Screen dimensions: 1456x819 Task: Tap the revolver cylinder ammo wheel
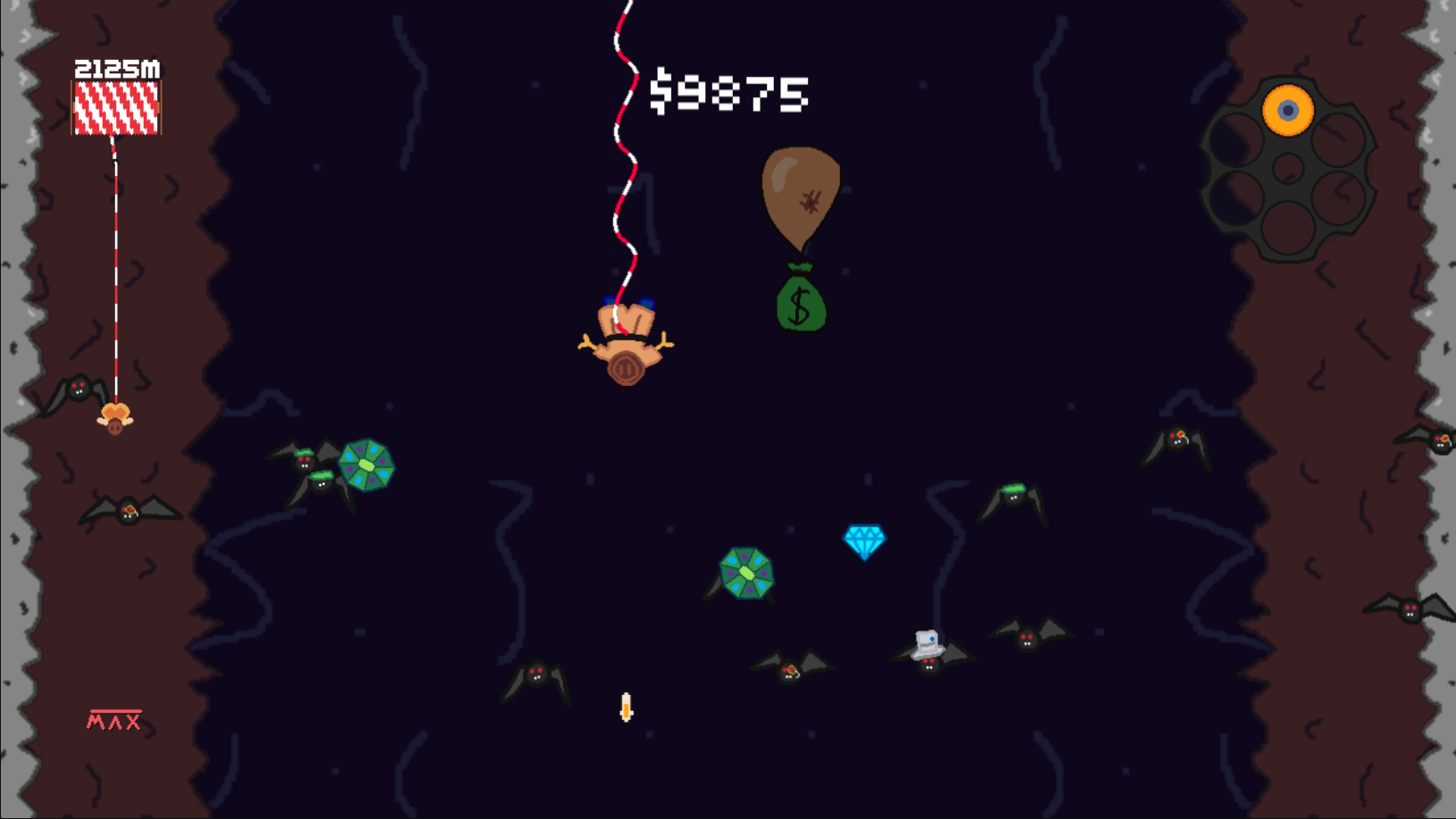click(x=1287, y=169)
